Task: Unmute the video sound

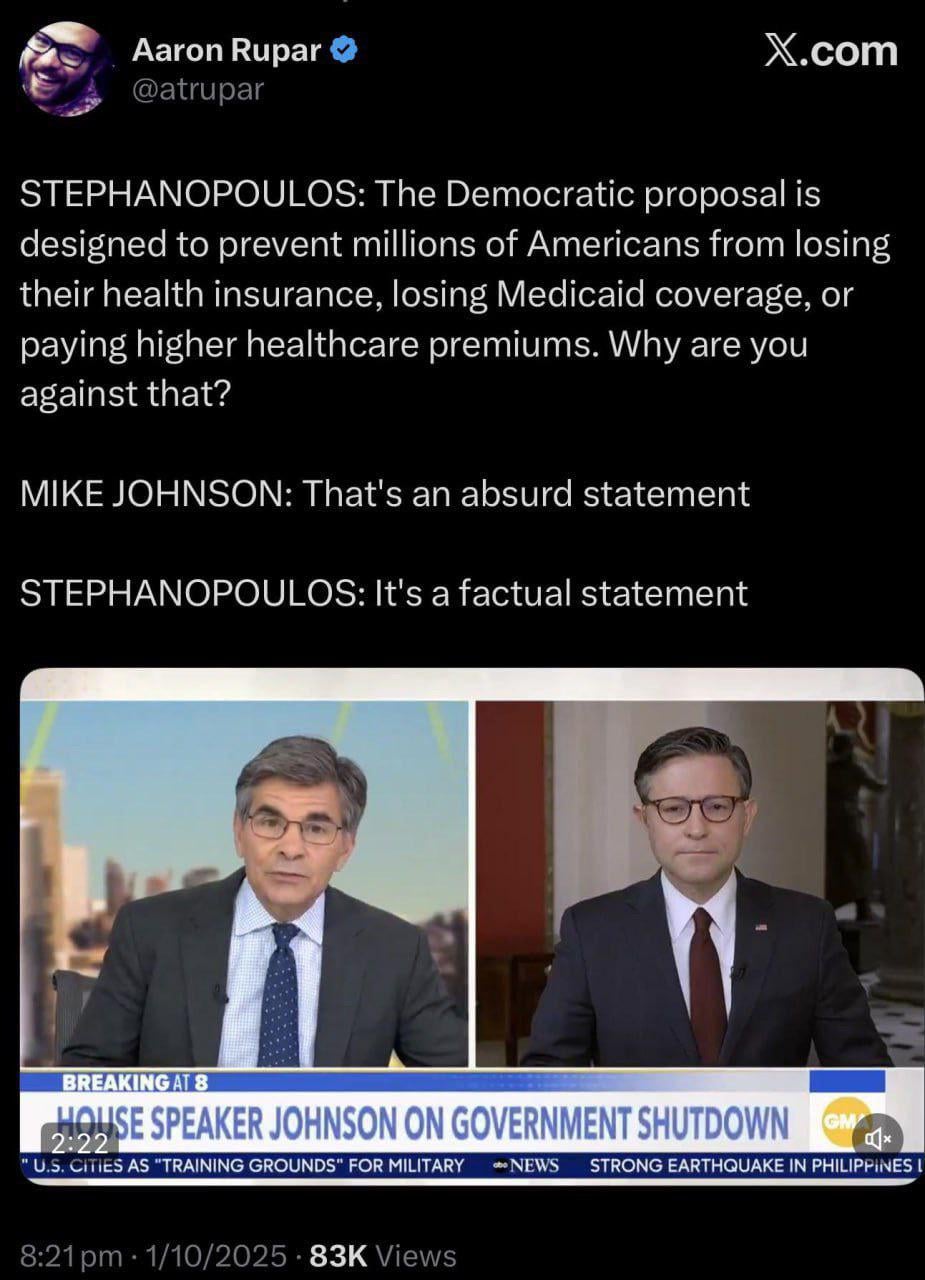Action: click(877, 1139)
